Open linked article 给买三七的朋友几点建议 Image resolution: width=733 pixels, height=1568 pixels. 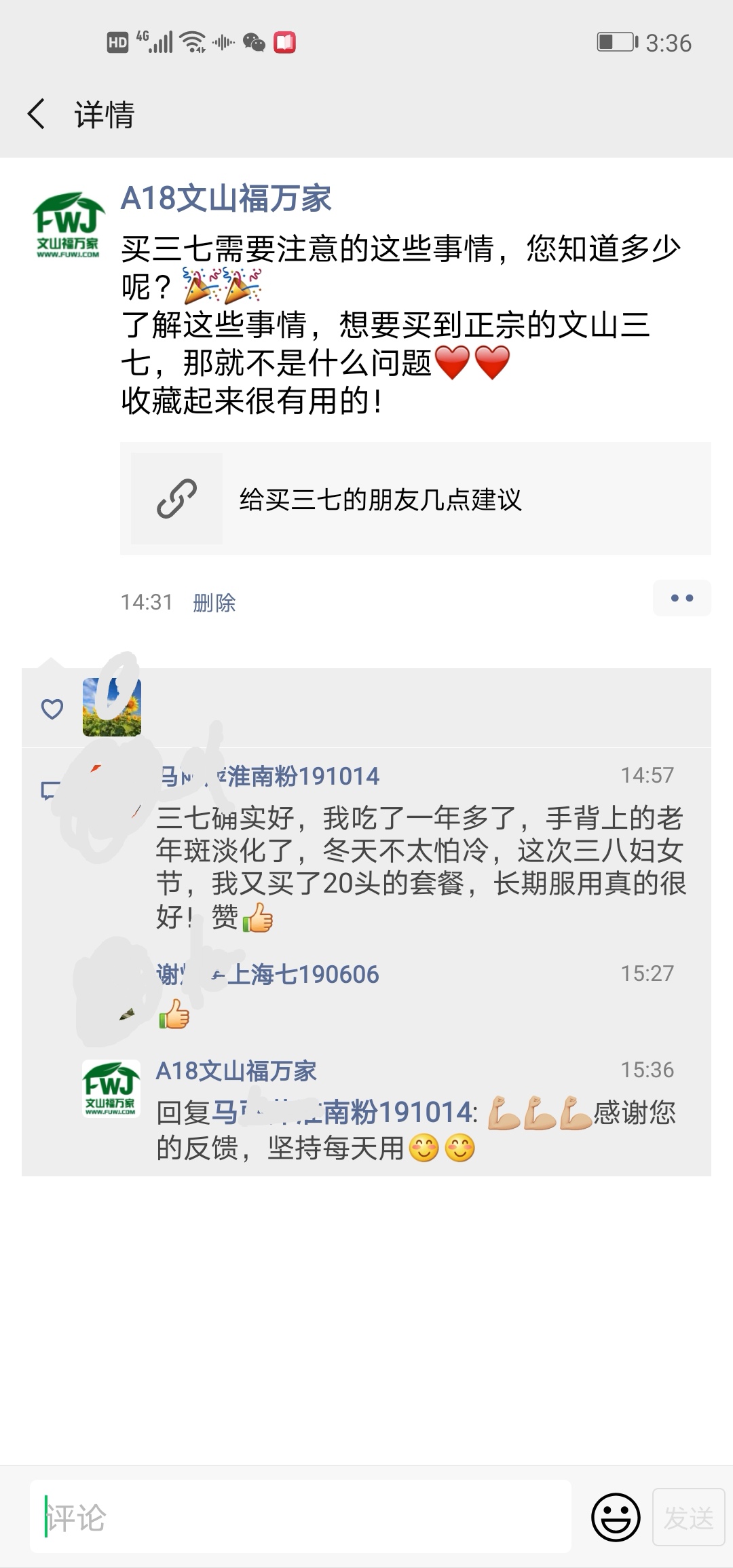tap(415, 499)
